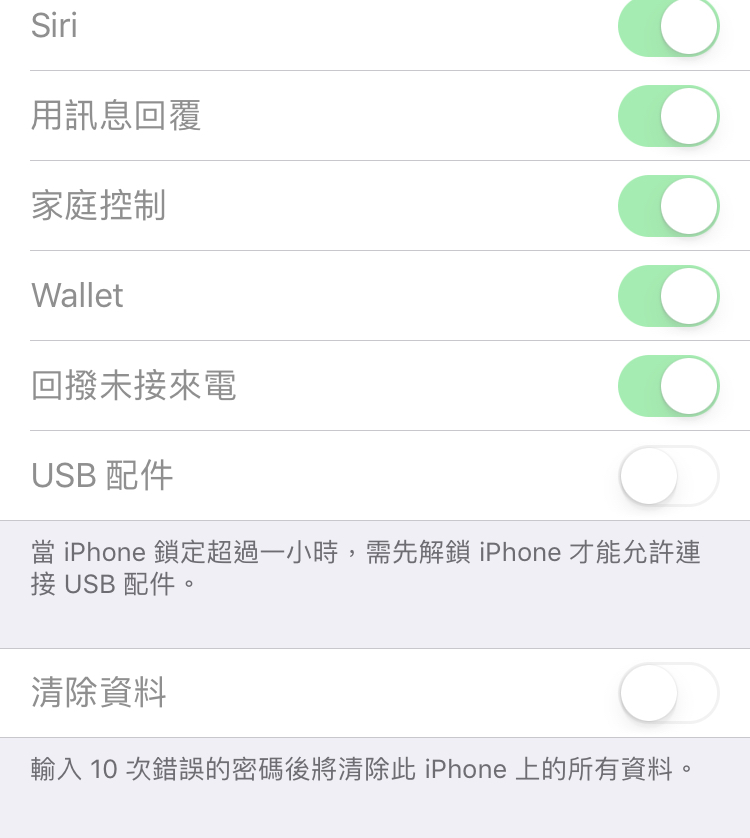
Task: Click the 回撥未接來電 row
Action: (135, 386)
